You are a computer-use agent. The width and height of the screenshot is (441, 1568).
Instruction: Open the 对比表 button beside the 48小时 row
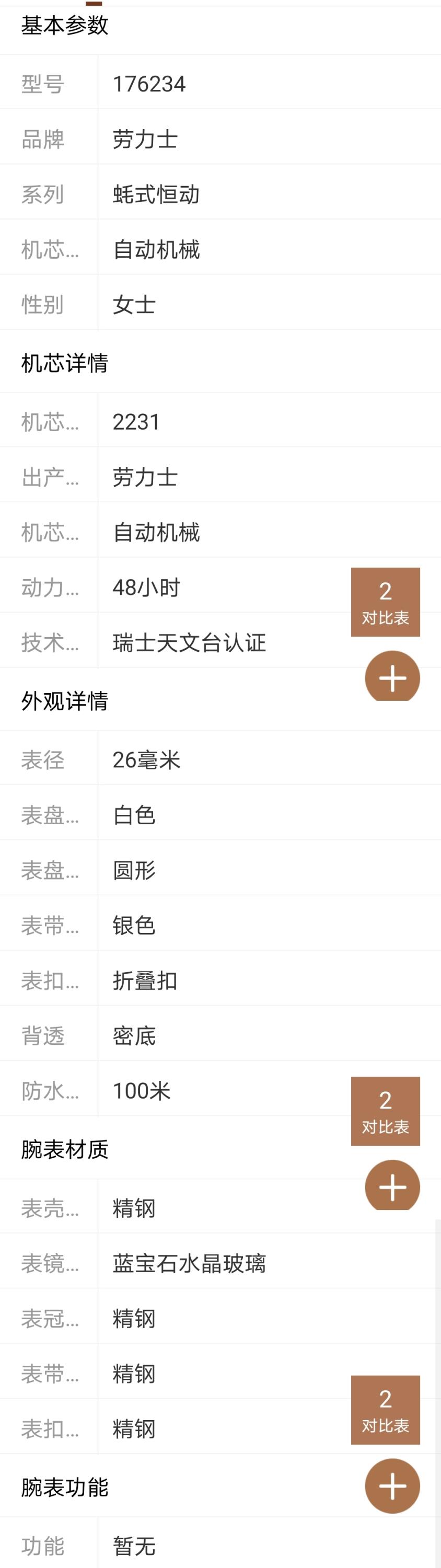(x=385, y=602)
